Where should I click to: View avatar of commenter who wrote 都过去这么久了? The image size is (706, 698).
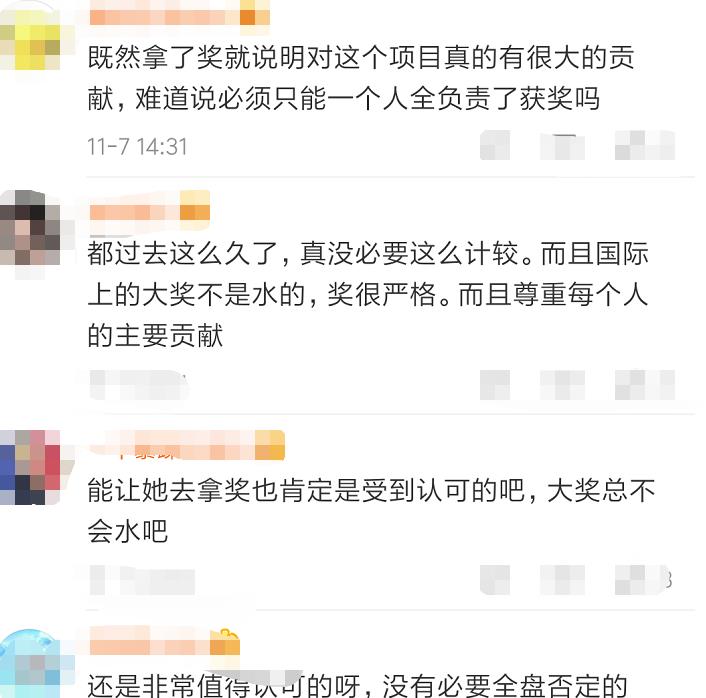30,228
